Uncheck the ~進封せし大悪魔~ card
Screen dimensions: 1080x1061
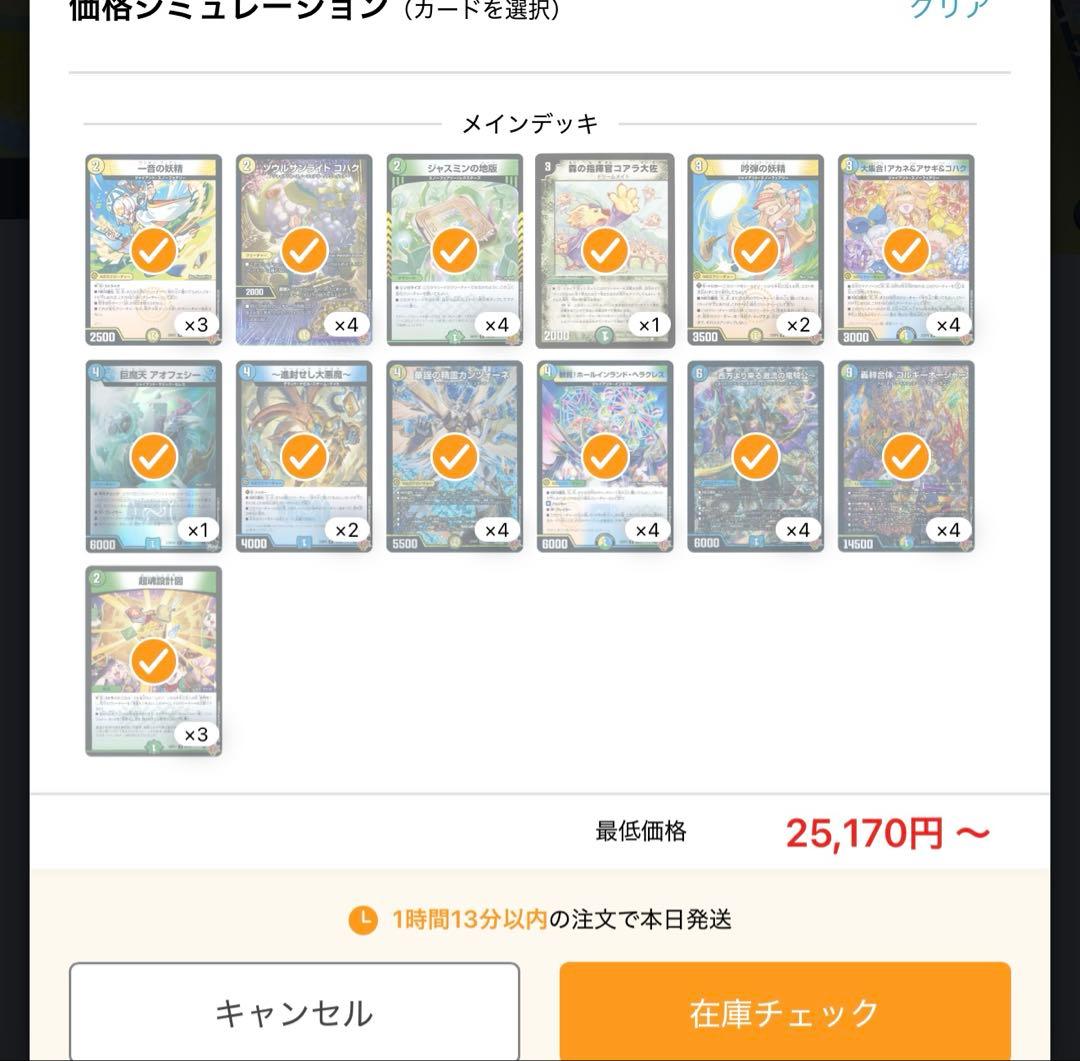[x=304, y=456]
